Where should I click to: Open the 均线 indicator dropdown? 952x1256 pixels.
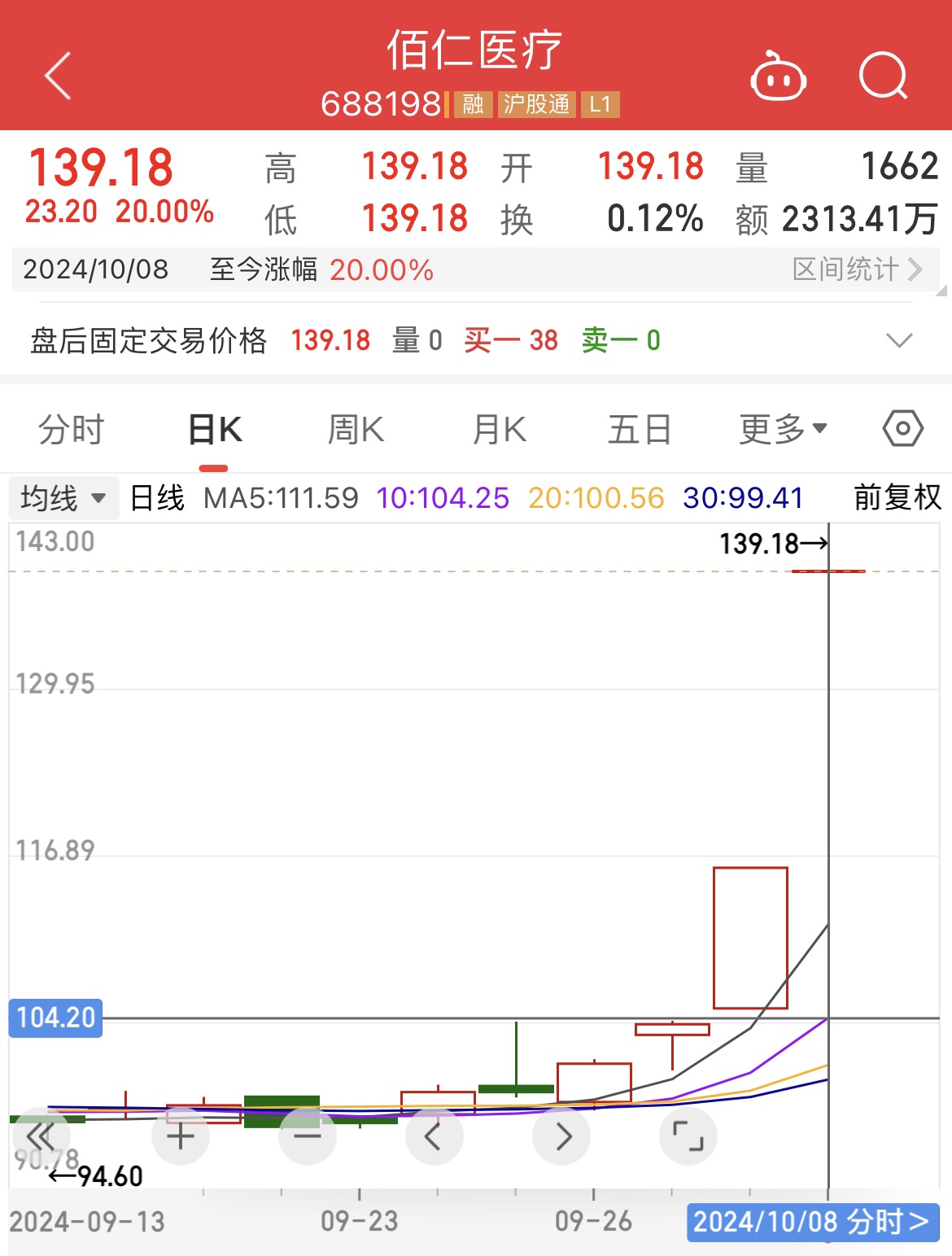point(63,497)
